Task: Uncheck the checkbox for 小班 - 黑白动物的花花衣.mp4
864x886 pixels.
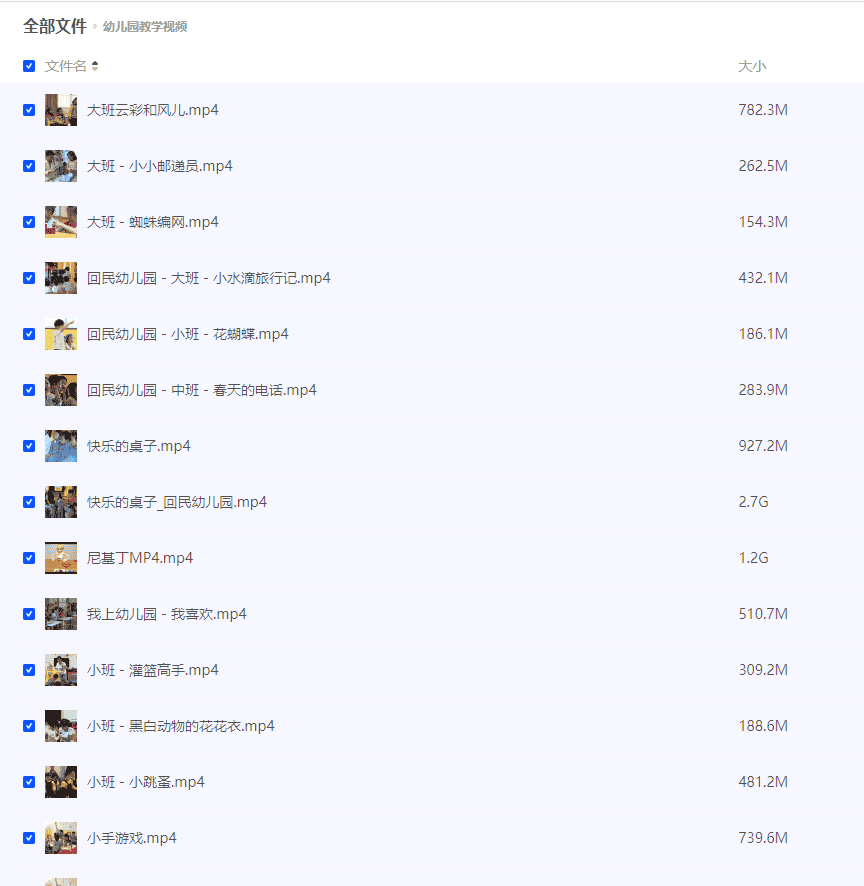Action: coord(29,726)
